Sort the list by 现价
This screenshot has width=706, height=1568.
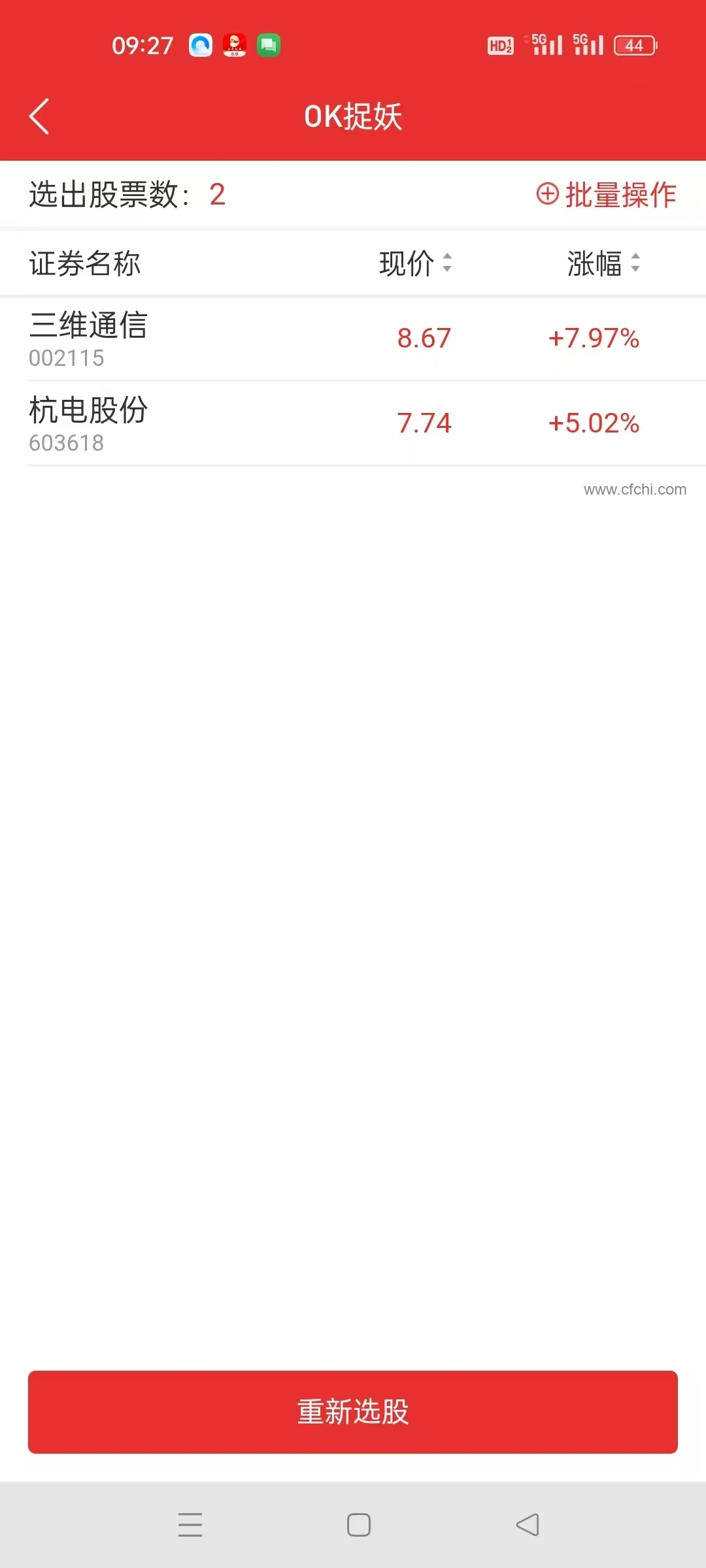[x=416, y=263]
